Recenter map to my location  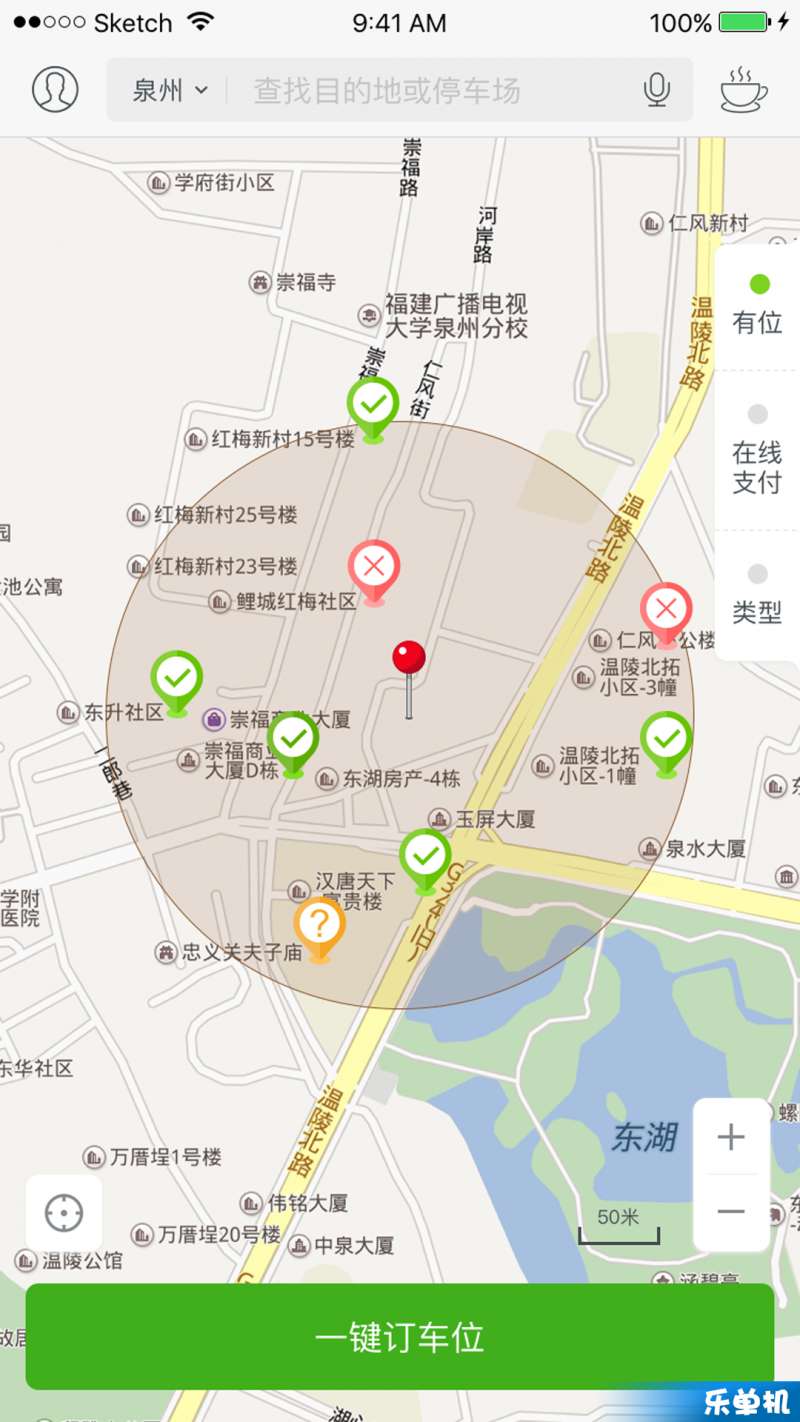point(64,1213)
